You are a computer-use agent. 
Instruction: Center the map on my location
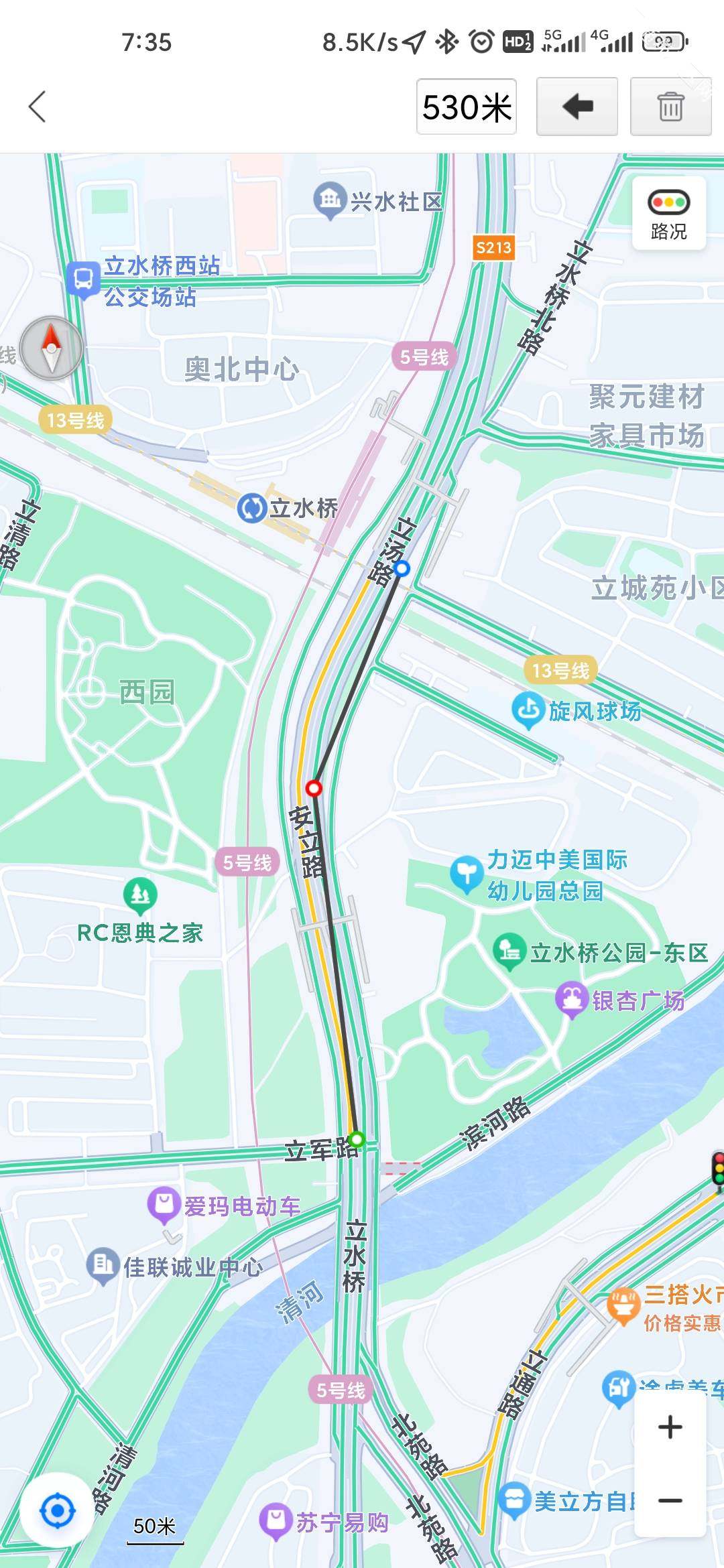(x=57, y=1511)
